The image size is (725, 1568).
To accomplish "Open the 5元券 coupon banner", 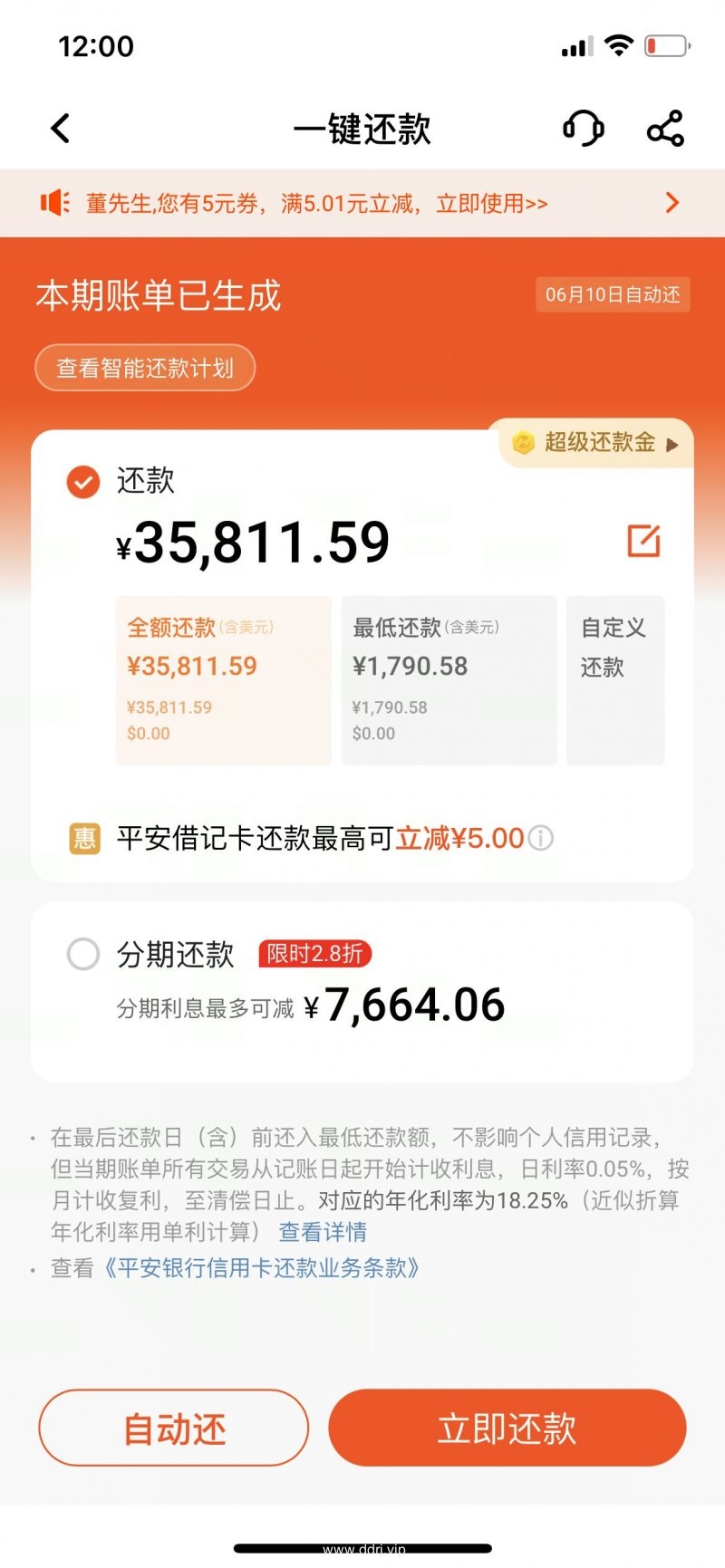I will click(362, 203).
